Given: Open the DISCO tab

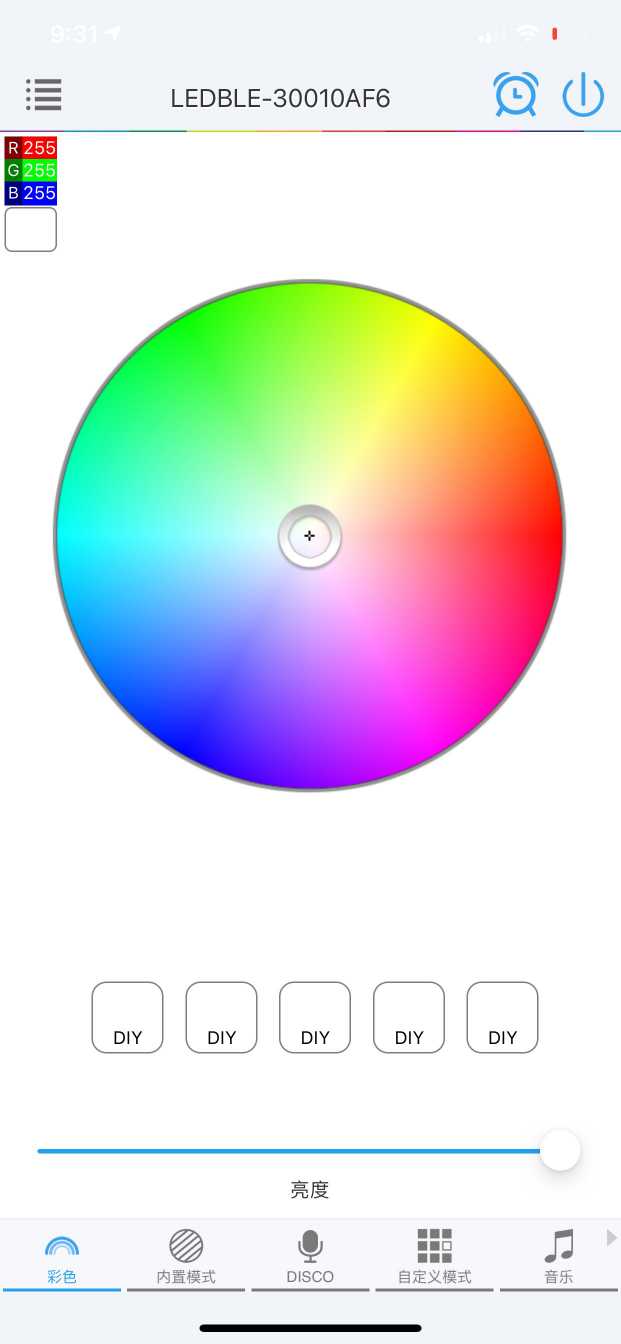Looking at the screenshot, I should point(310,1258).
